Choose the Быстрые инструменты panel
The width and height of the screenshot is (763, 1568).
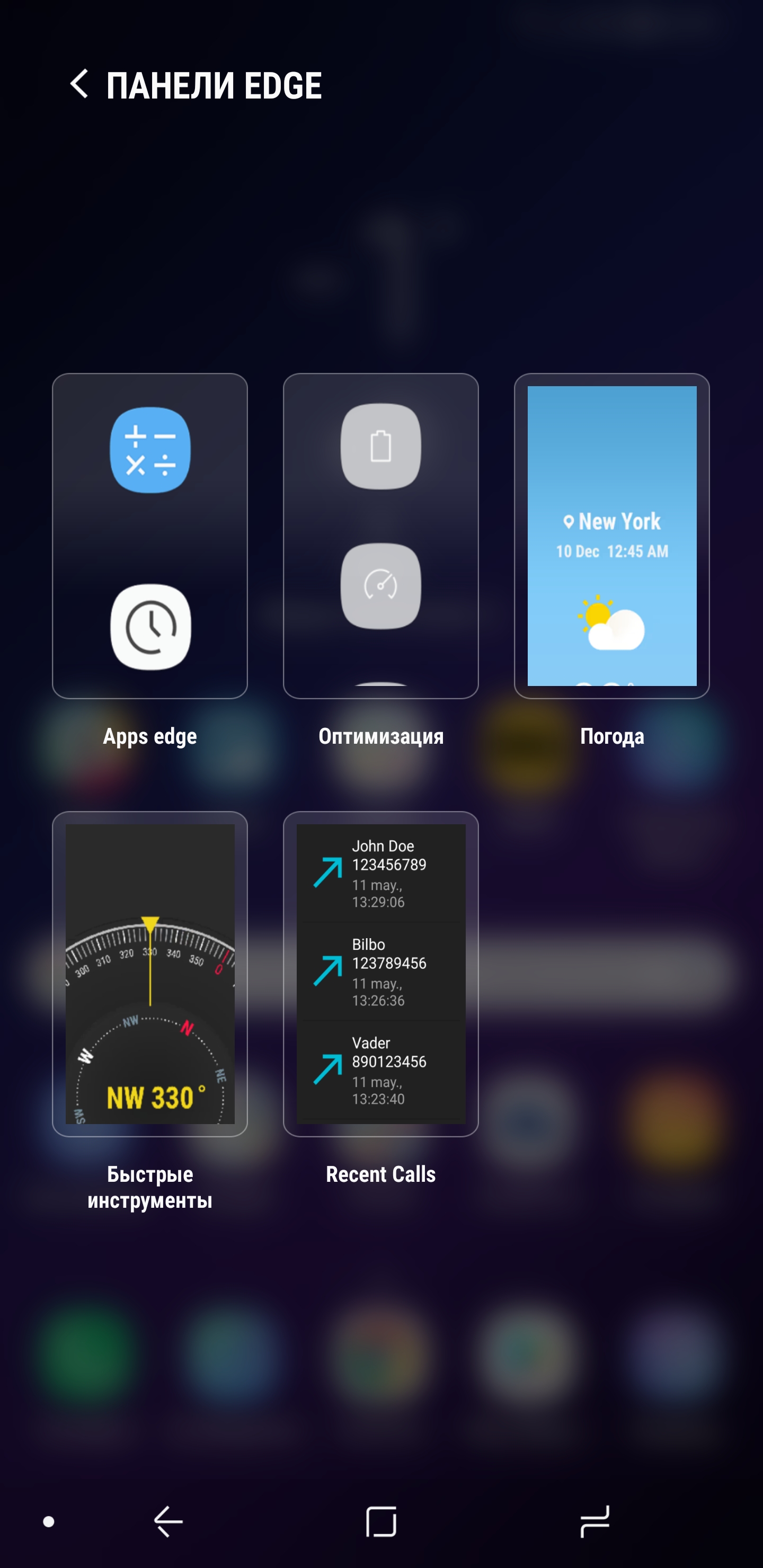[x=150, y=974]
